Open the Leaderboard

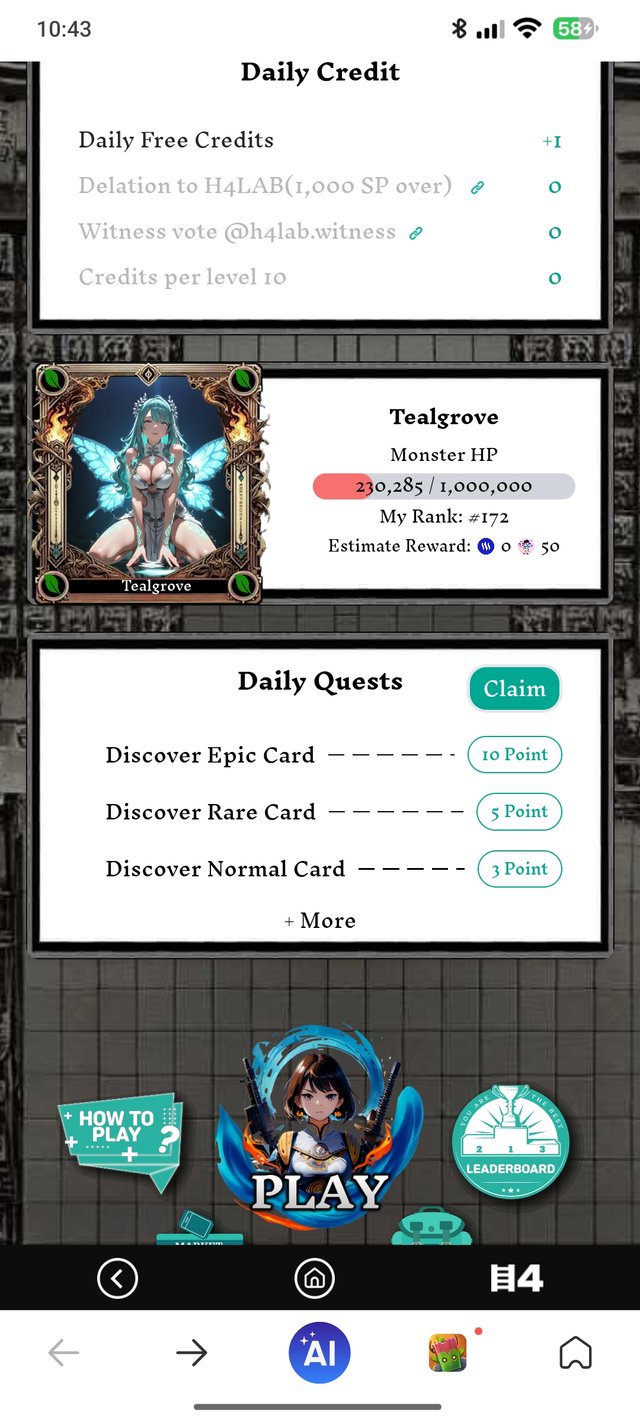click(x=510, y=1142)
